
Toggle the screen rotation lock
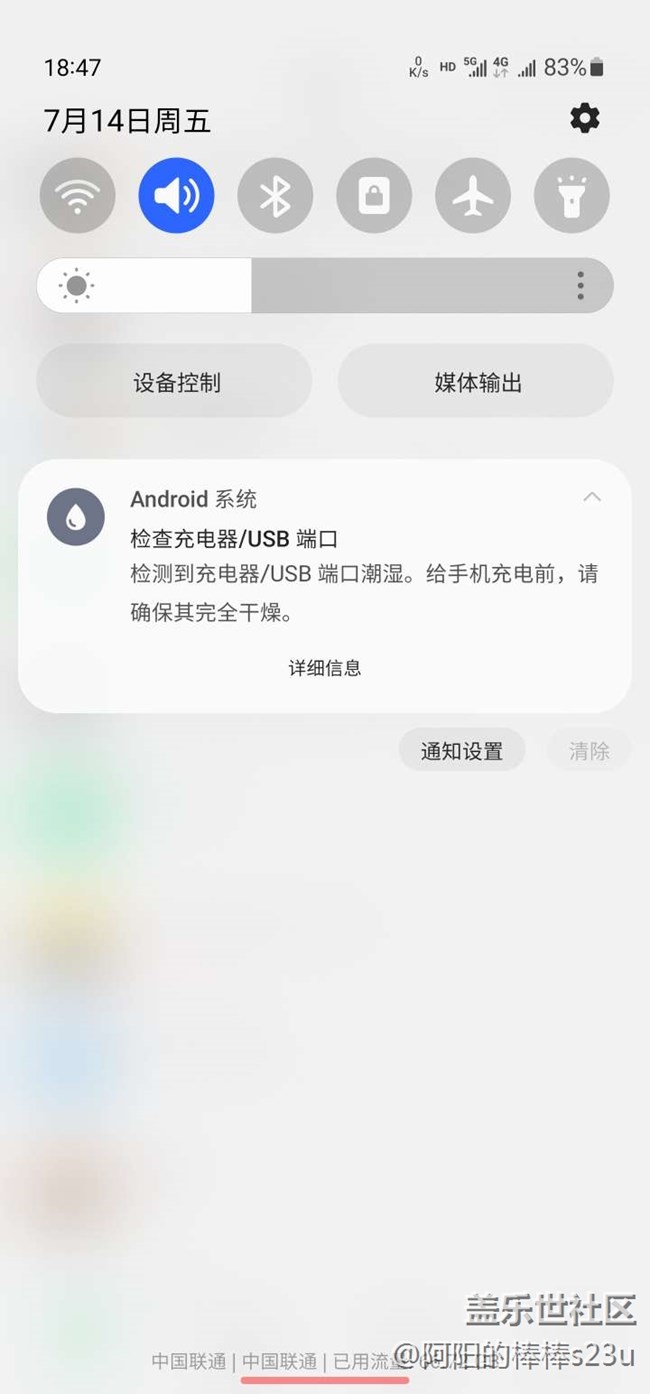coord(374,195)
